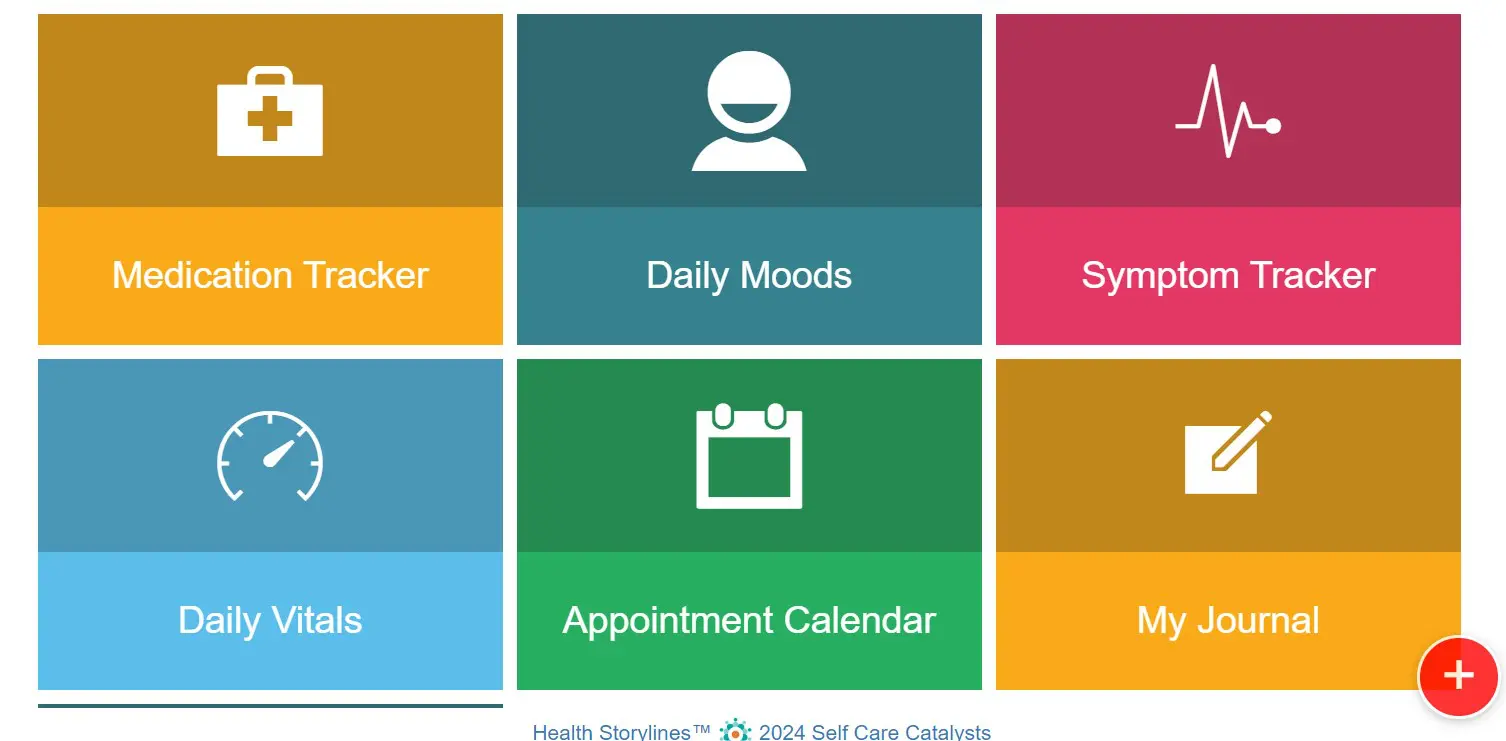Viewport: 1506px width, 741px height.
Task: Tap the red plus floating button
Action: 1458,676
